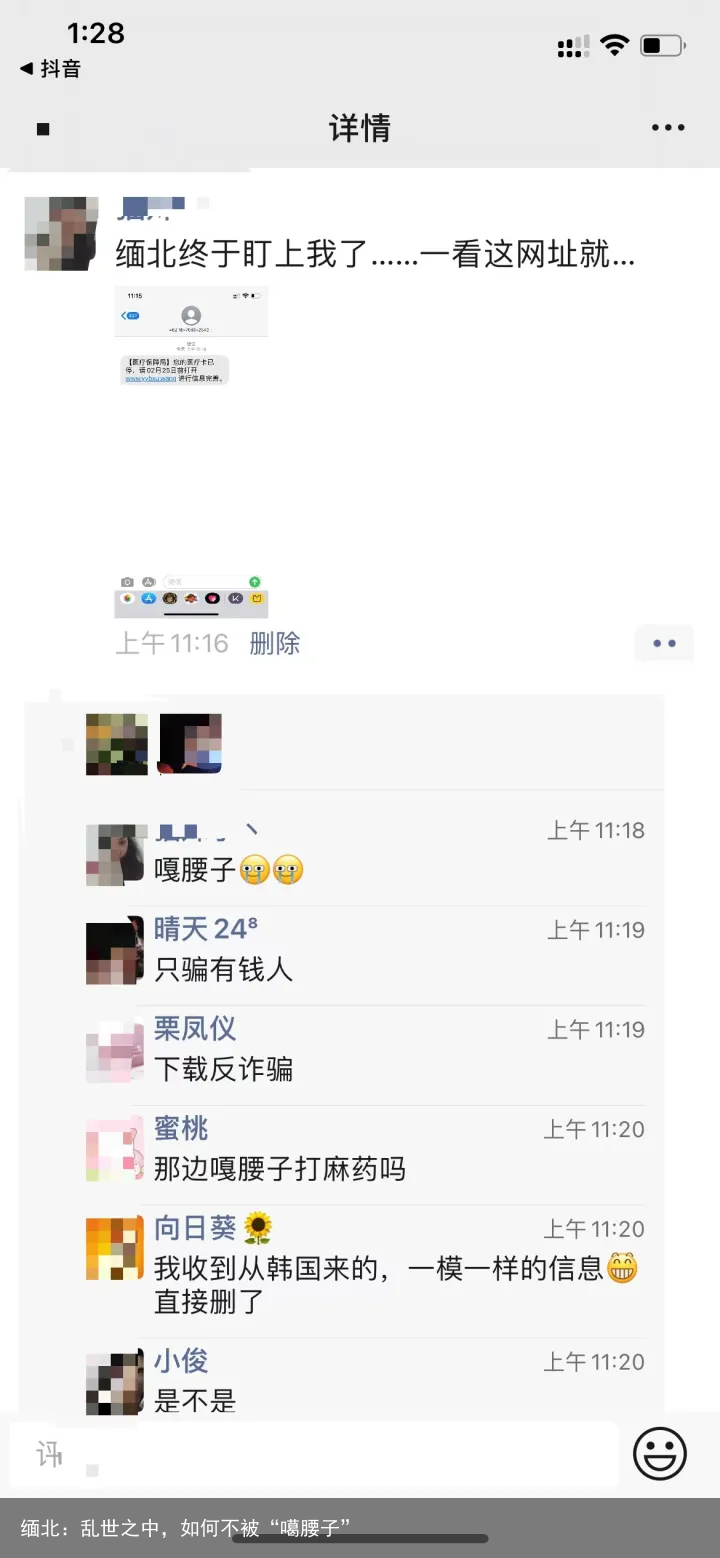Viewport: 720px width, 1558px height.
Task: Tap the two-dot like and comment button
Action: point(664,643)
